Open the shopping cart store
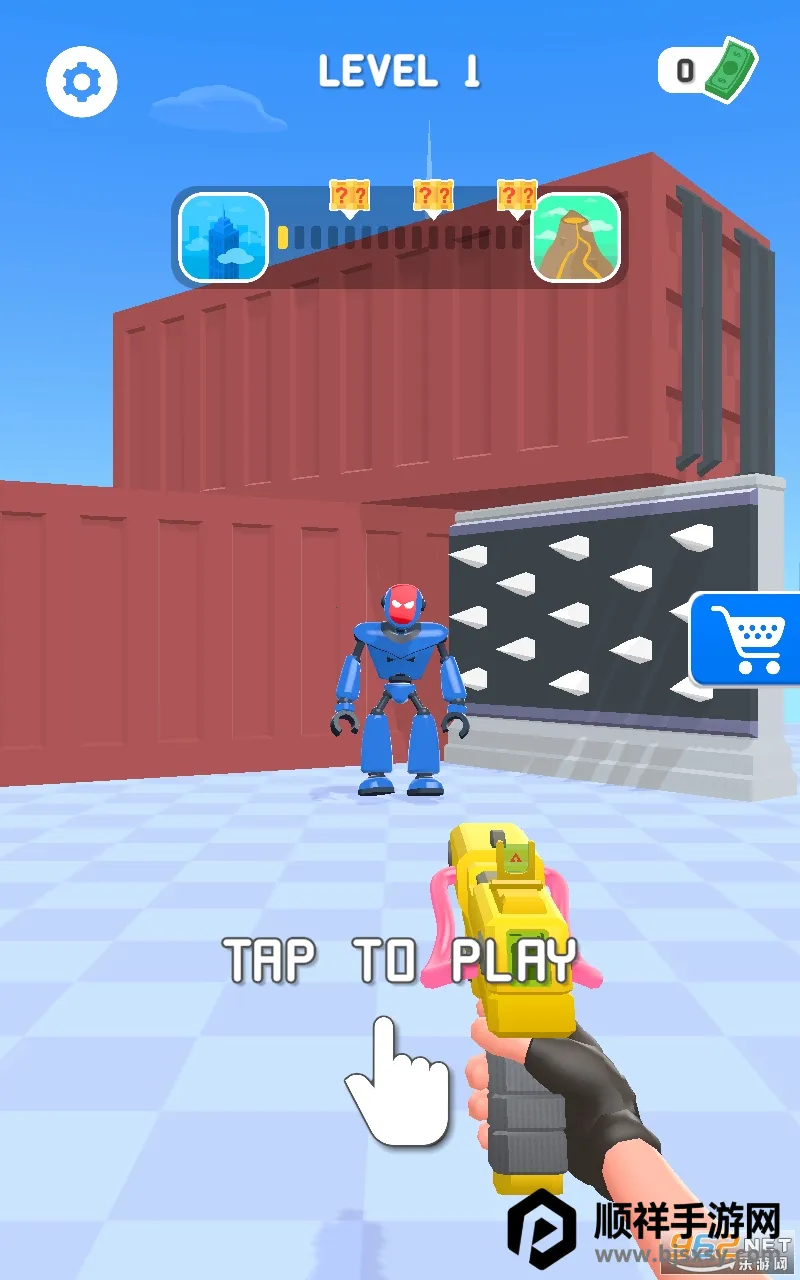Image resolution: width=800 pixels, height=1280 pixels. 748,641
